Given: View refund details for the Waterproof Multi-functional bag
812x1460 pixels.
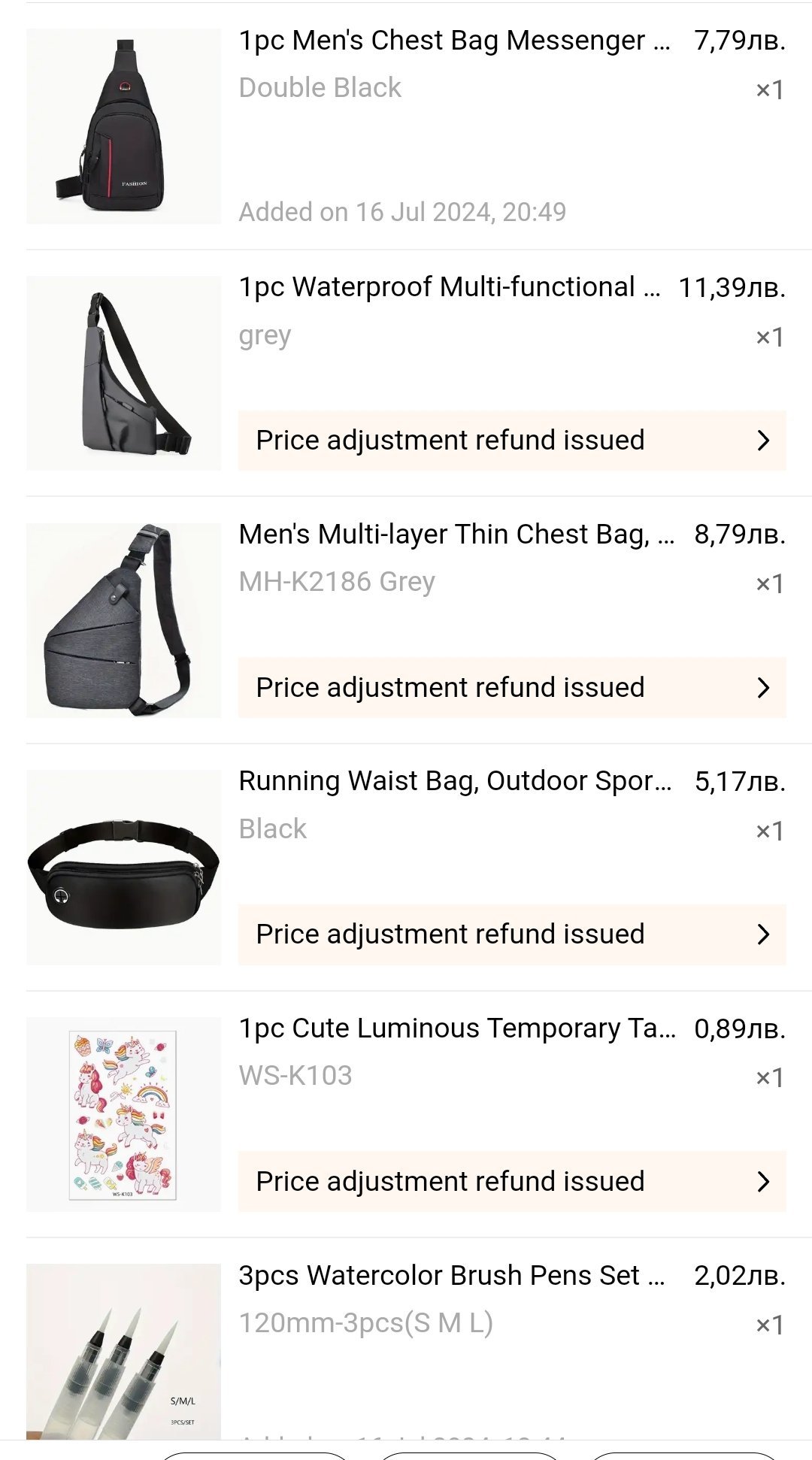Looking at the screenshot, I should 511,441.
